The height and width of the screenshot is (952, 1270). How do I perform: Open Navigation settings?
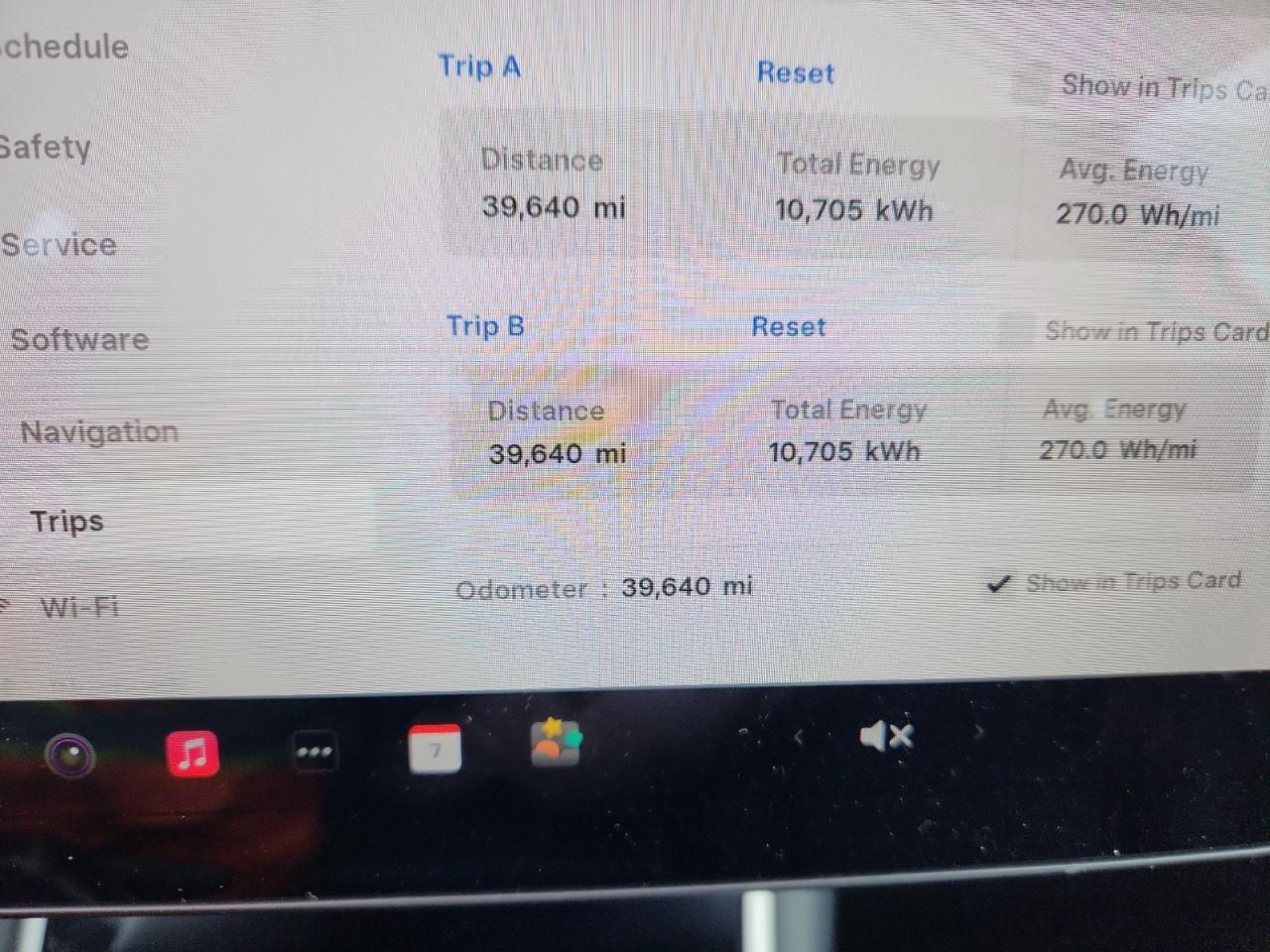99,432
